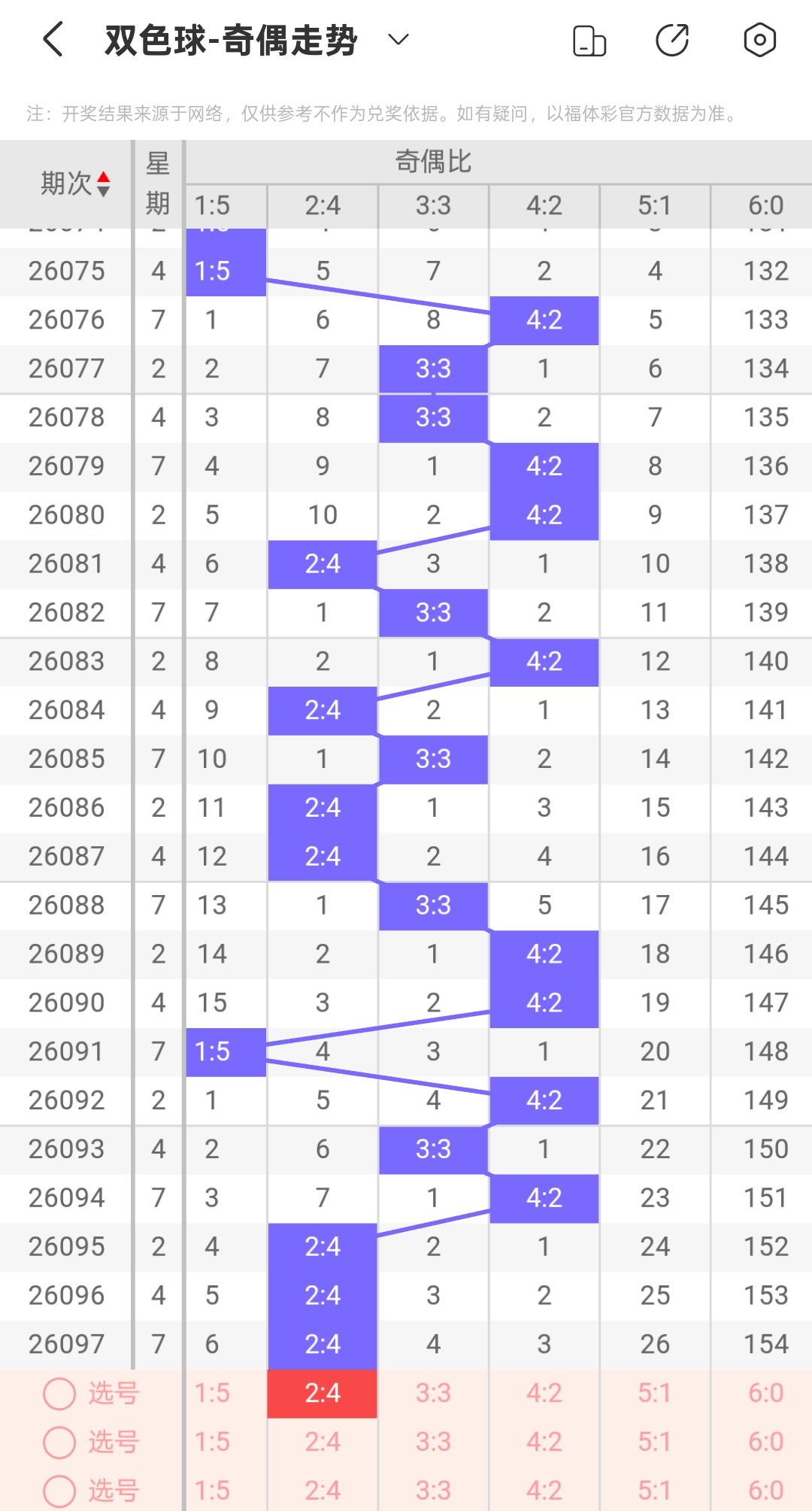Image resolution: width=812 pixels, height=1511 pixels.
Task: Share this trend chart
Action: [x=672, y=40]
